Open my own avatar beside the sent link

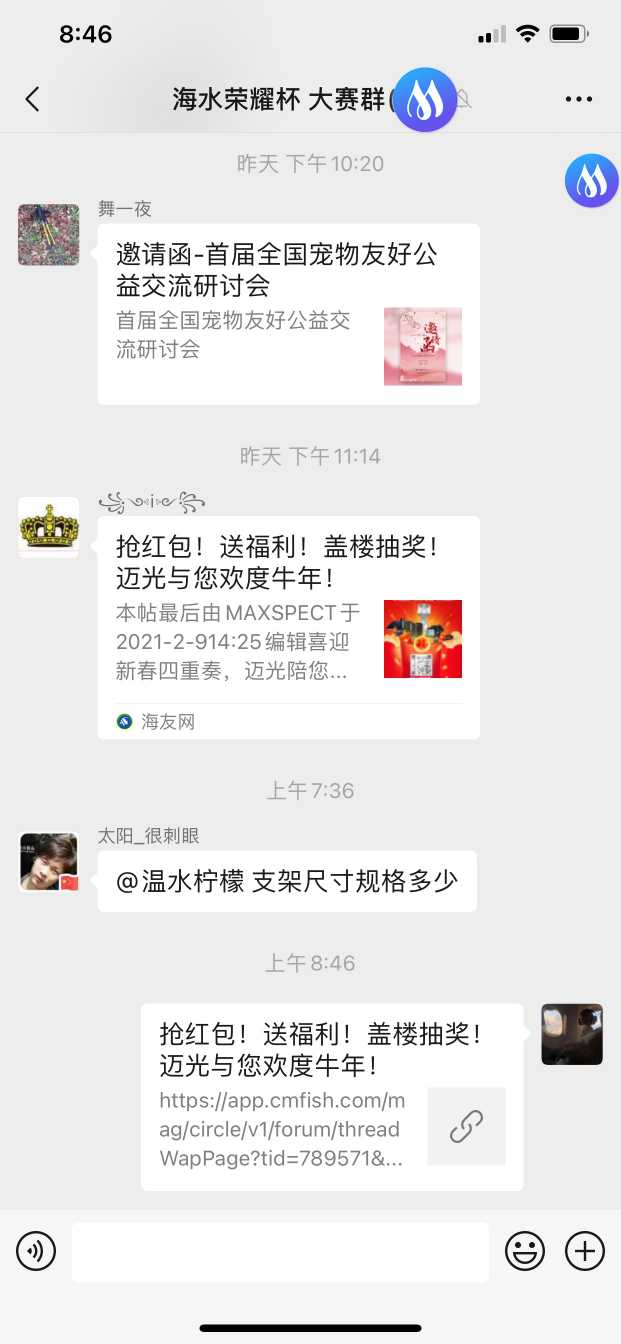(x=572, y=1034)
